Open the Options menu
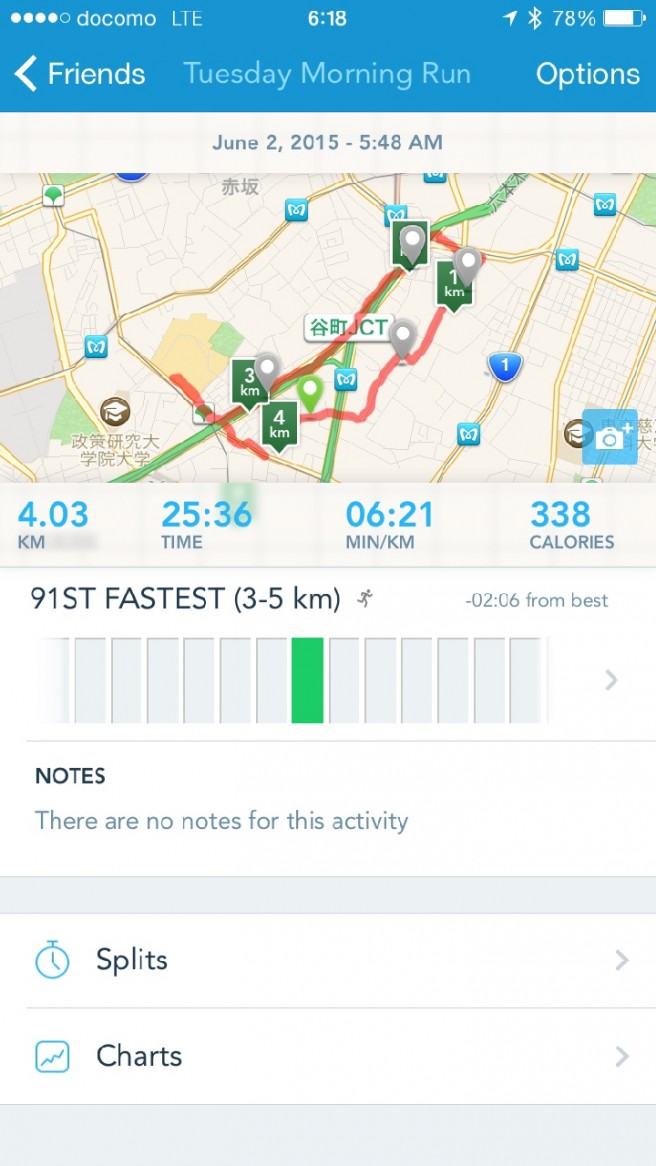656x1166 pixels. 587,74
